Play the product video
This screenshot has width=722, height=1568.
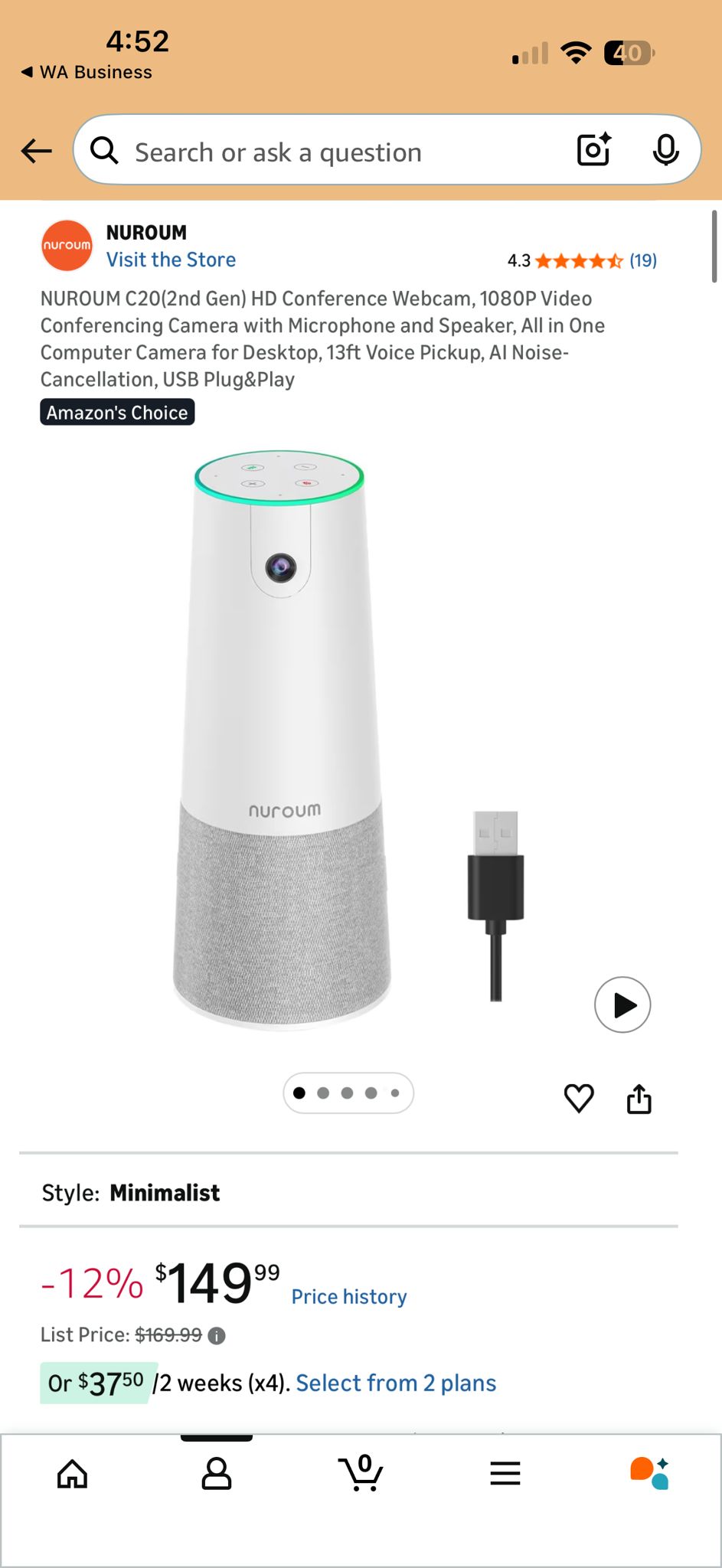(x=622, y=1004)
